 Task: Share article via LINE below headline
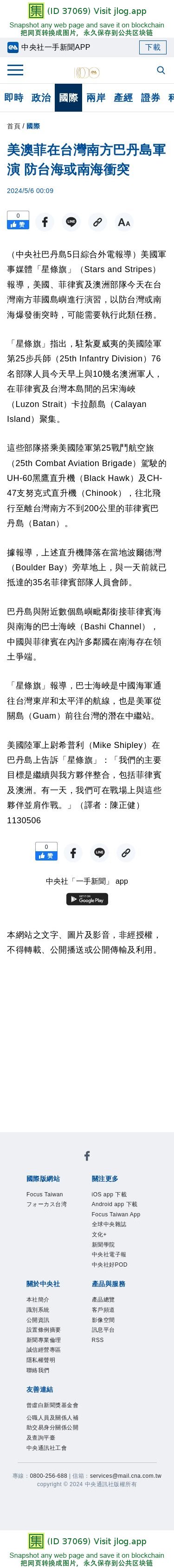[71, 222]
